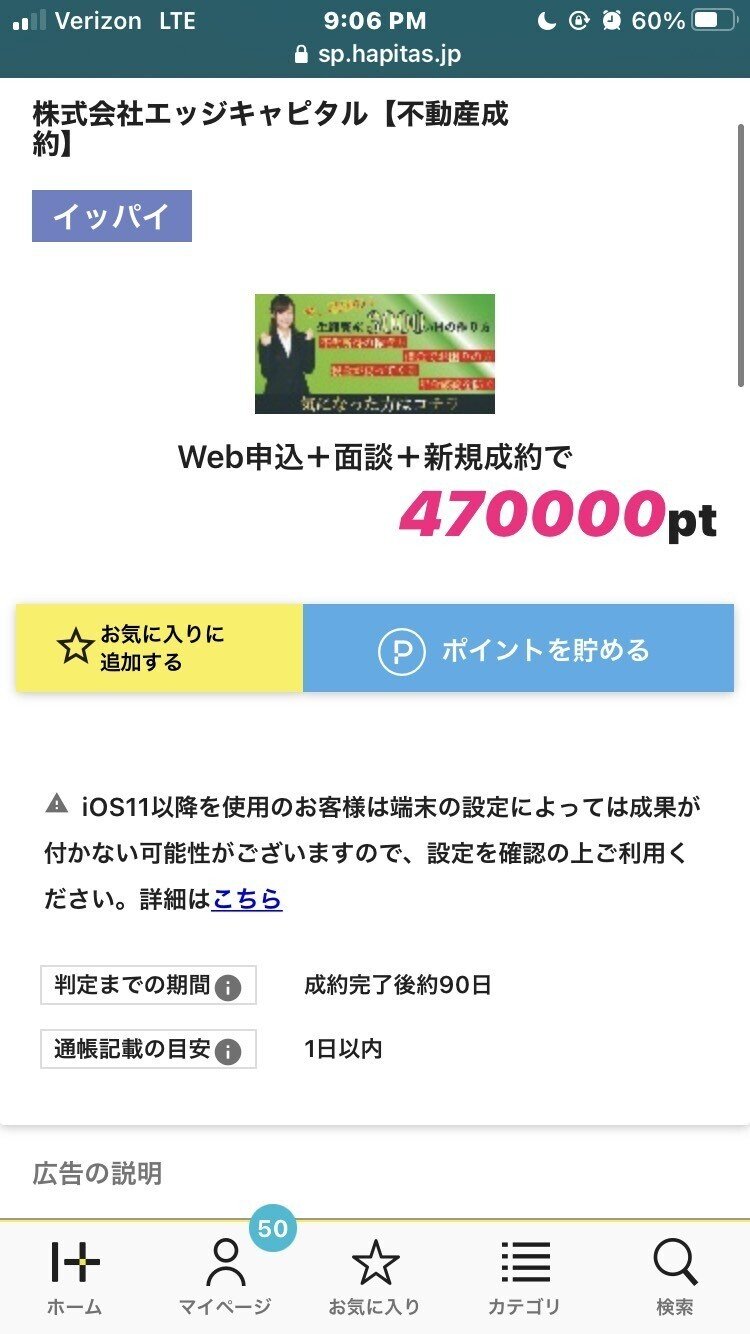Open the 検索 tab

[675, 1277]
